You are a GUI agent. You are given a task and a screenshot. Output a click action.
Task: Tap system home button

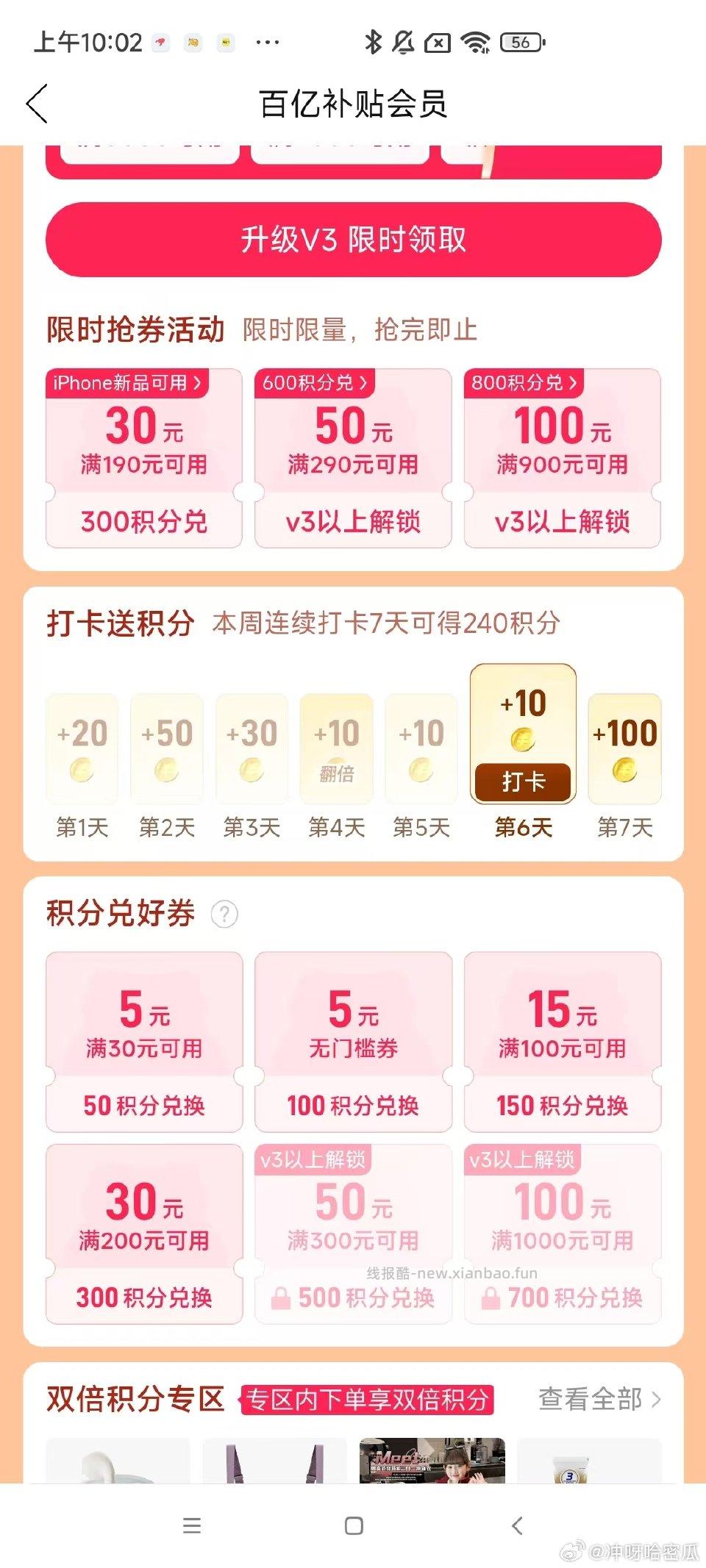354,1525
